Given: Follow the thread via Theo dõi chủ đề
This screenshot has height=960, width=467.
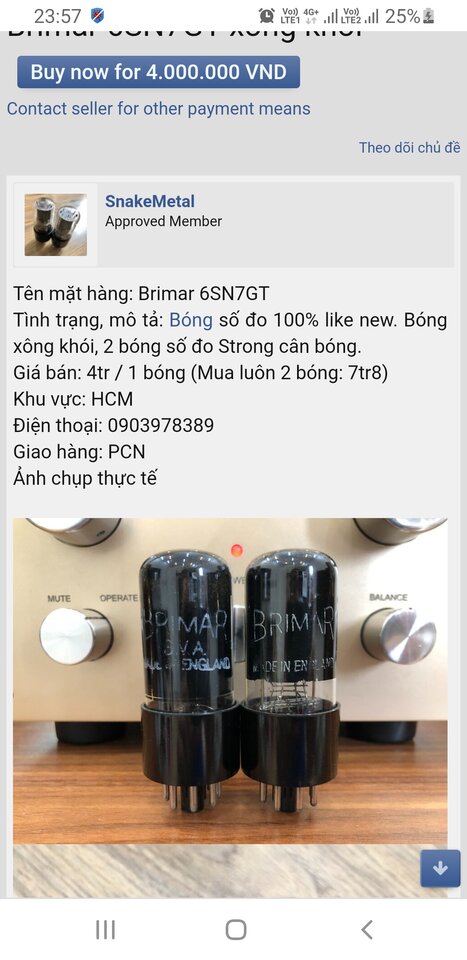Looking at the screenshot, I should point(409,148).
